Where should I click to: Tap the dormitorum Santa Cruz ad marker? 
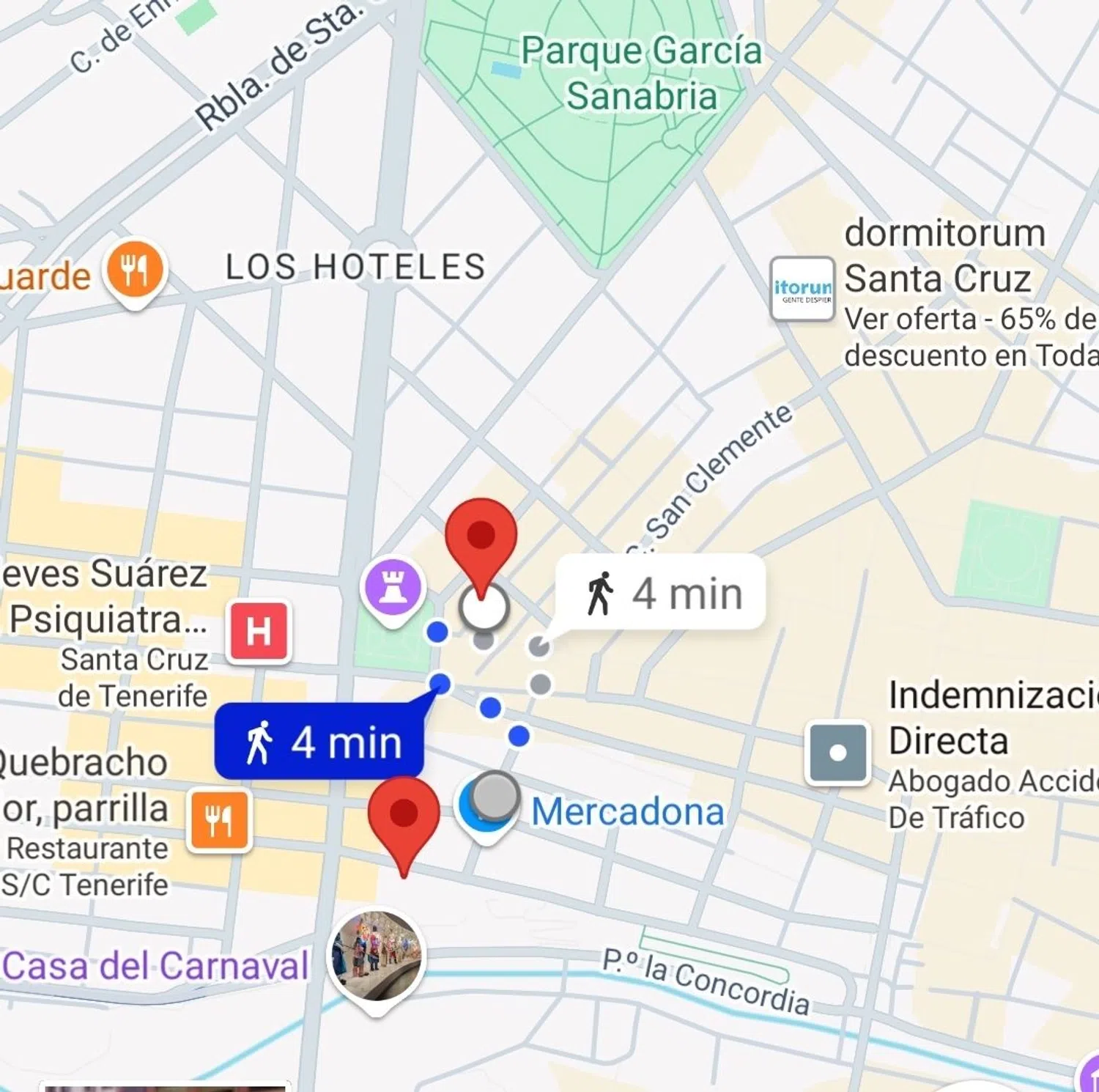pyautogui.click(x=802, y=289)
